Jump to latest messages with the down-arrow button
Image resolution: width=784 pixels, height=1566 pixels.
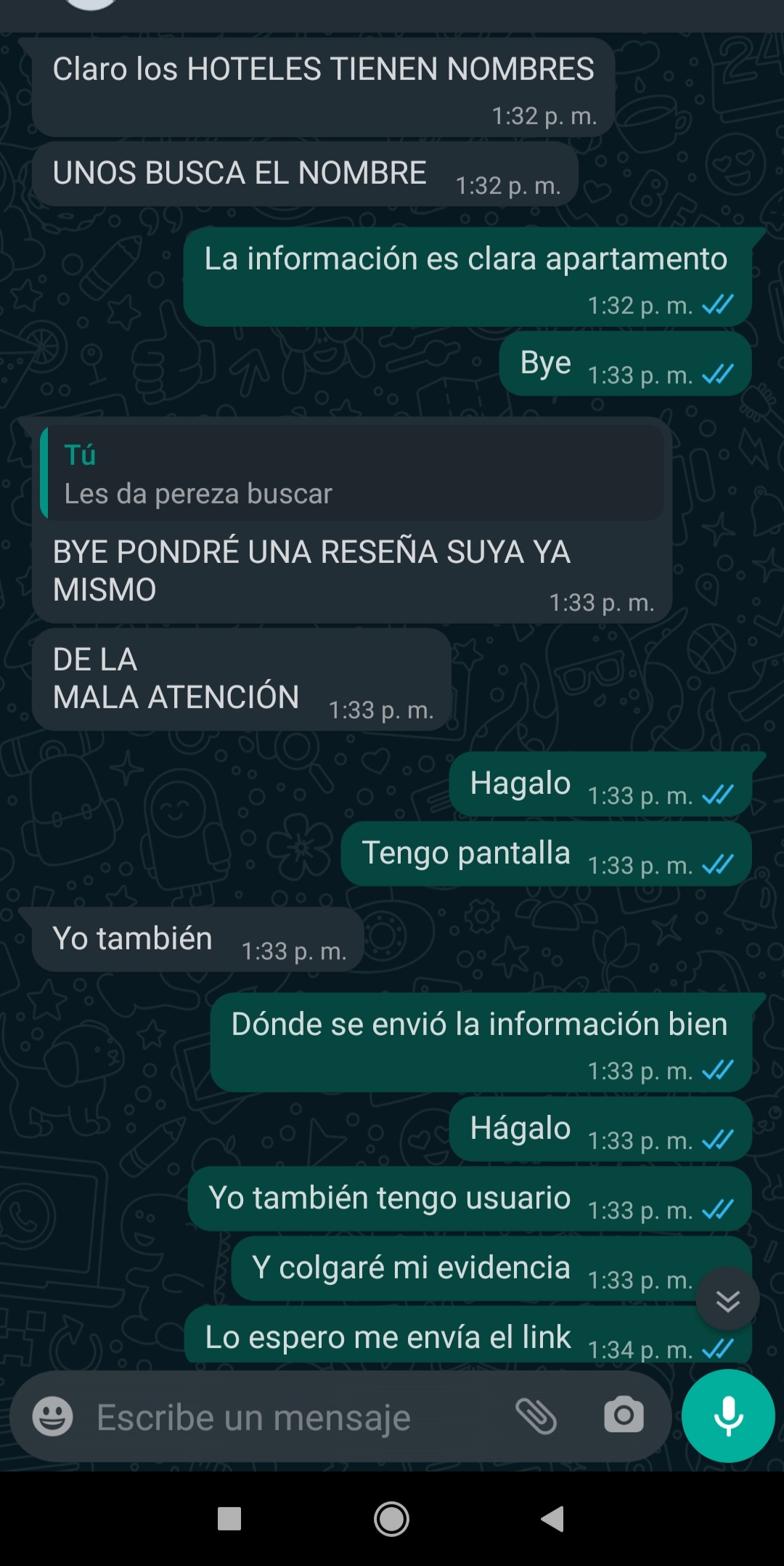727,1299
